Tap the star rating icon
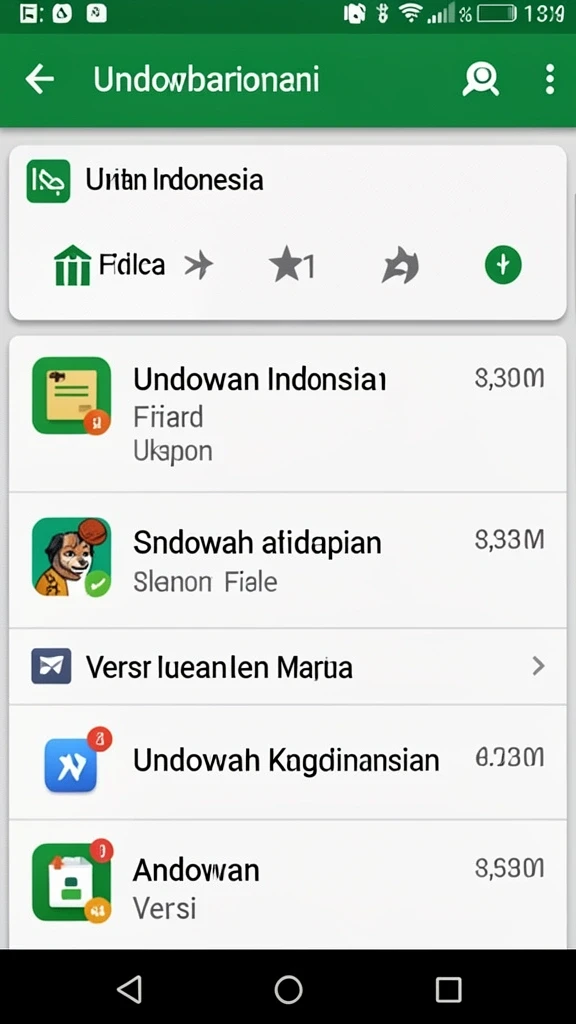Image resolution: width=576 pixels, height=1024 pixels. tap(292, 266)
